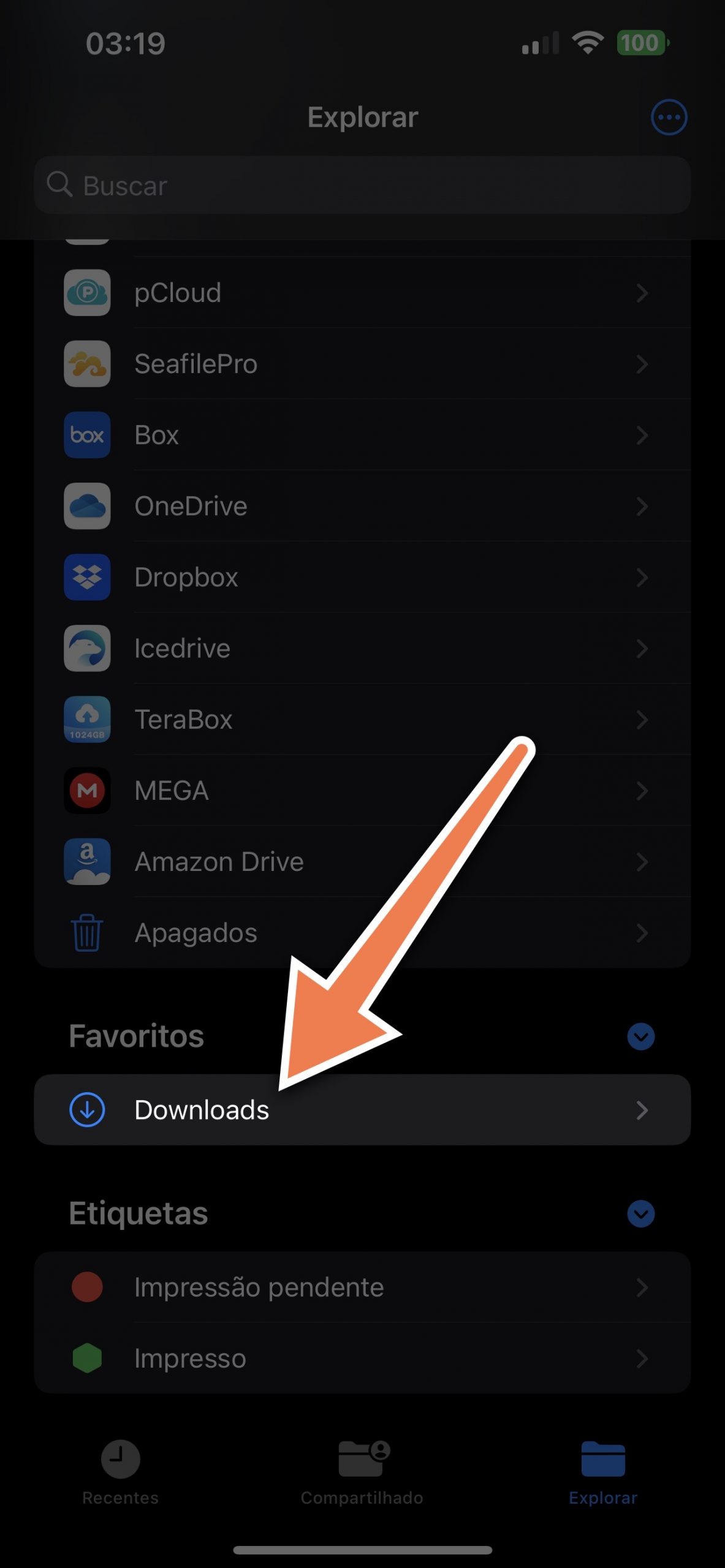Tap the Buscar search field
The width and height of the screenshot is (725, 1568).
coord(362,185)
